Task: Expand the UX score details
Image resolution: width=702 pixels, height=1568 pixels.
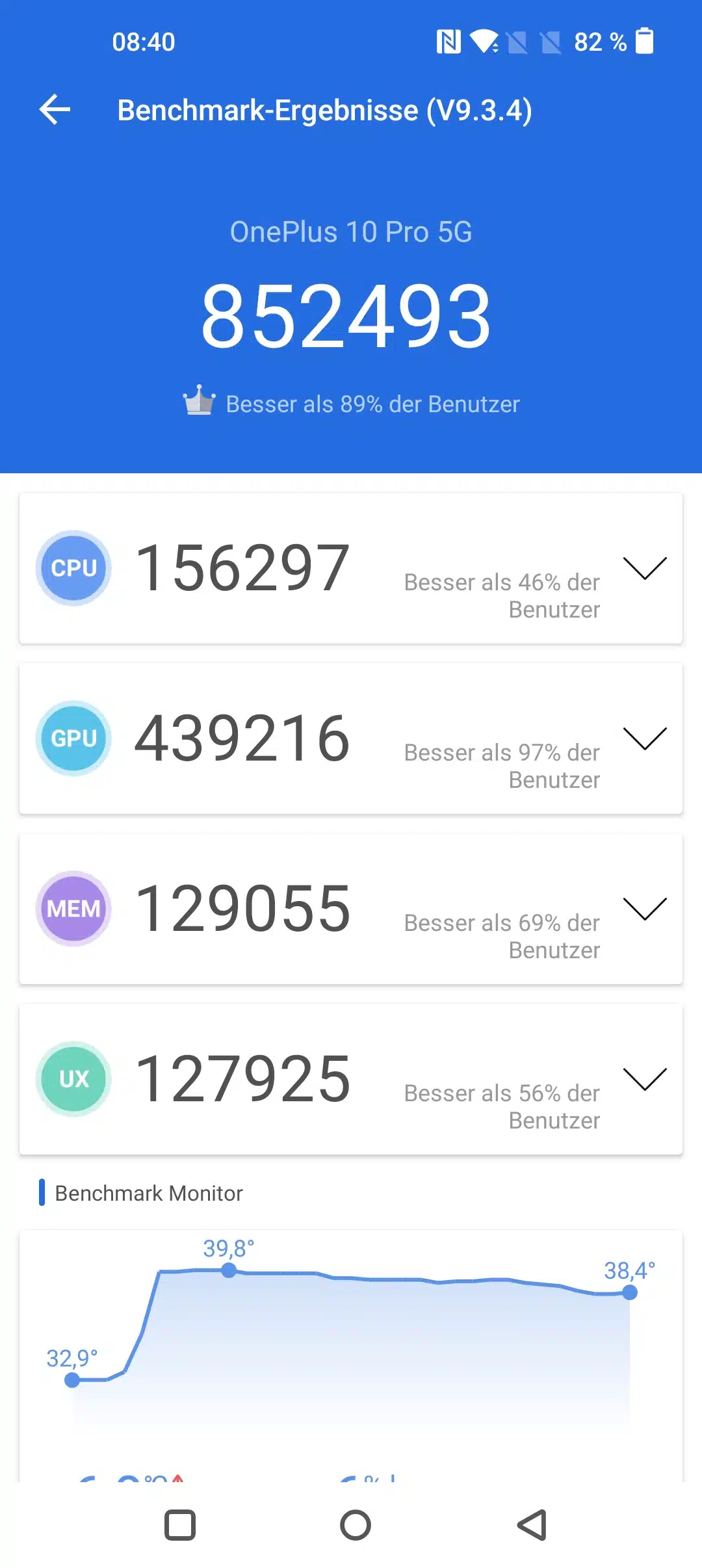Action: tap(644, 1079)
